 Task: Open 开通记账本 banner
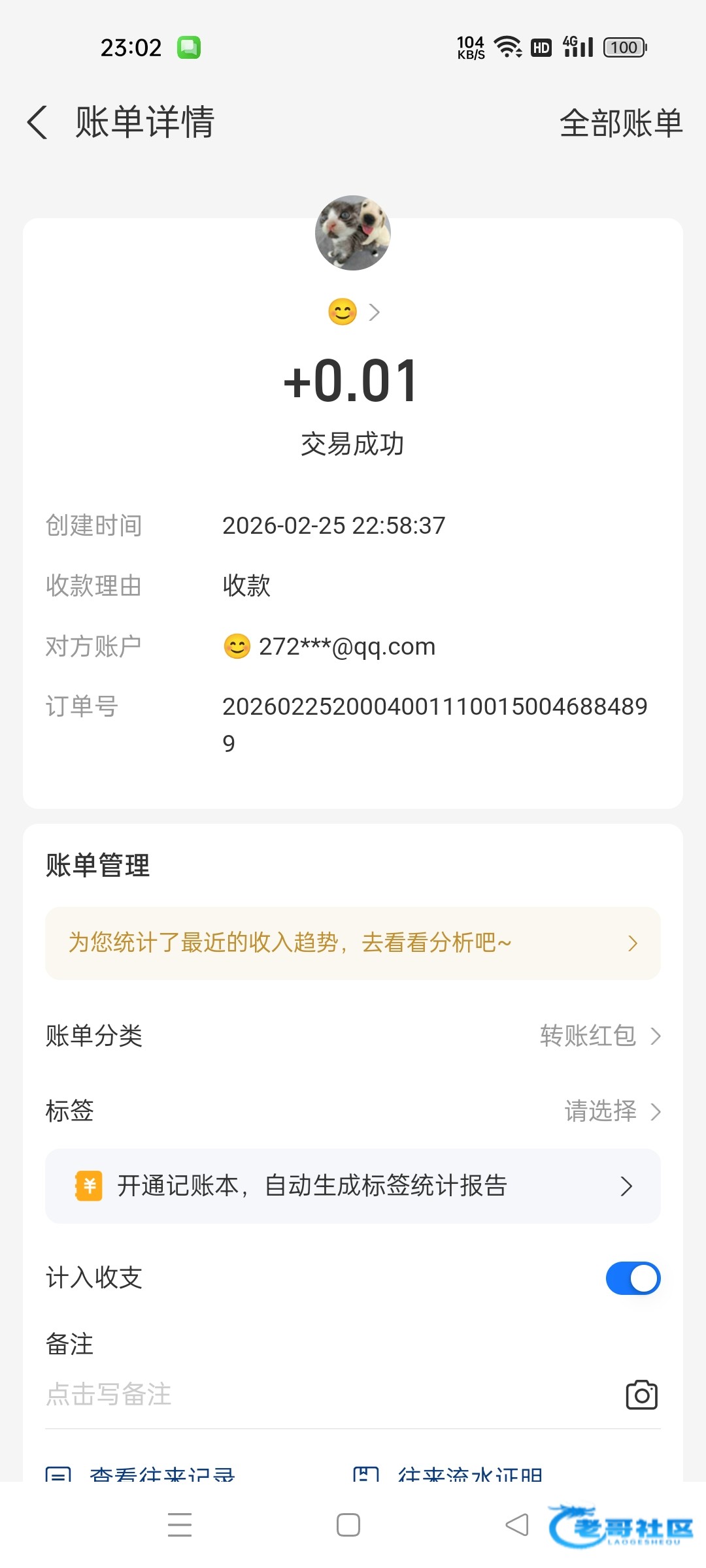coord(353,1186)
